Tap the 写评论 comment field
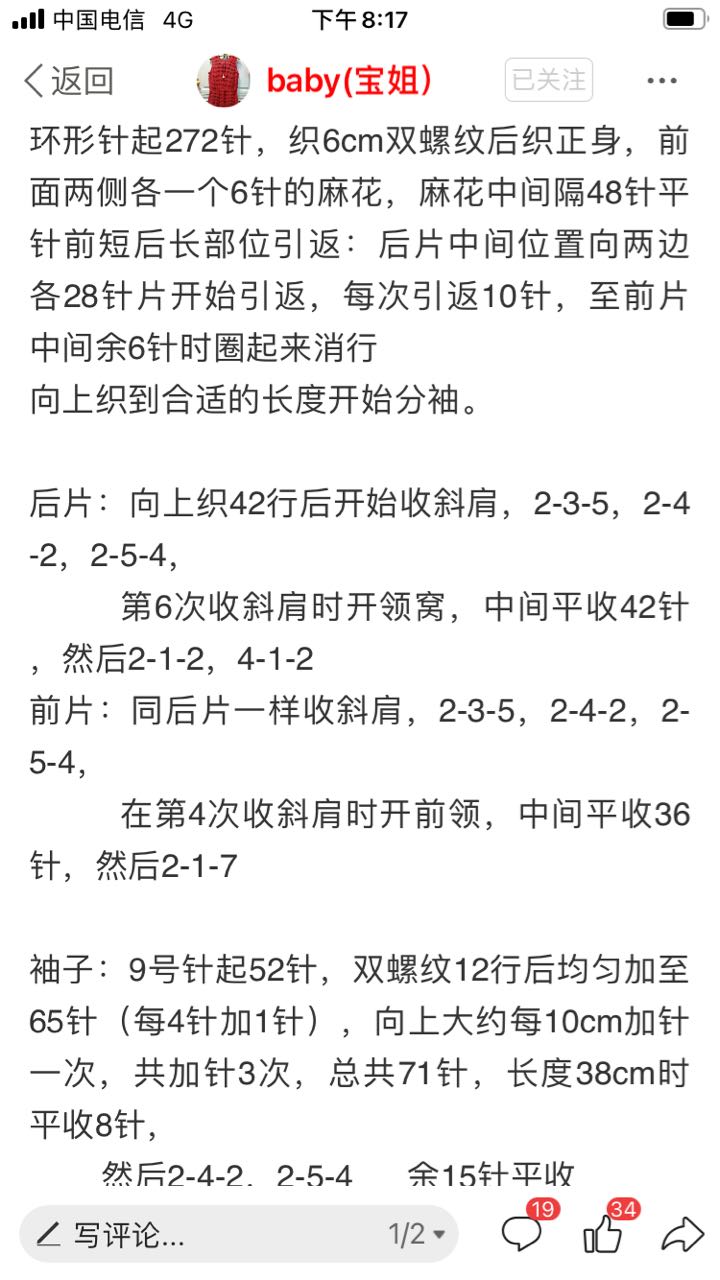This screenshot has width=720, height=1280. pyautogui.click(x=200, y=1234)
